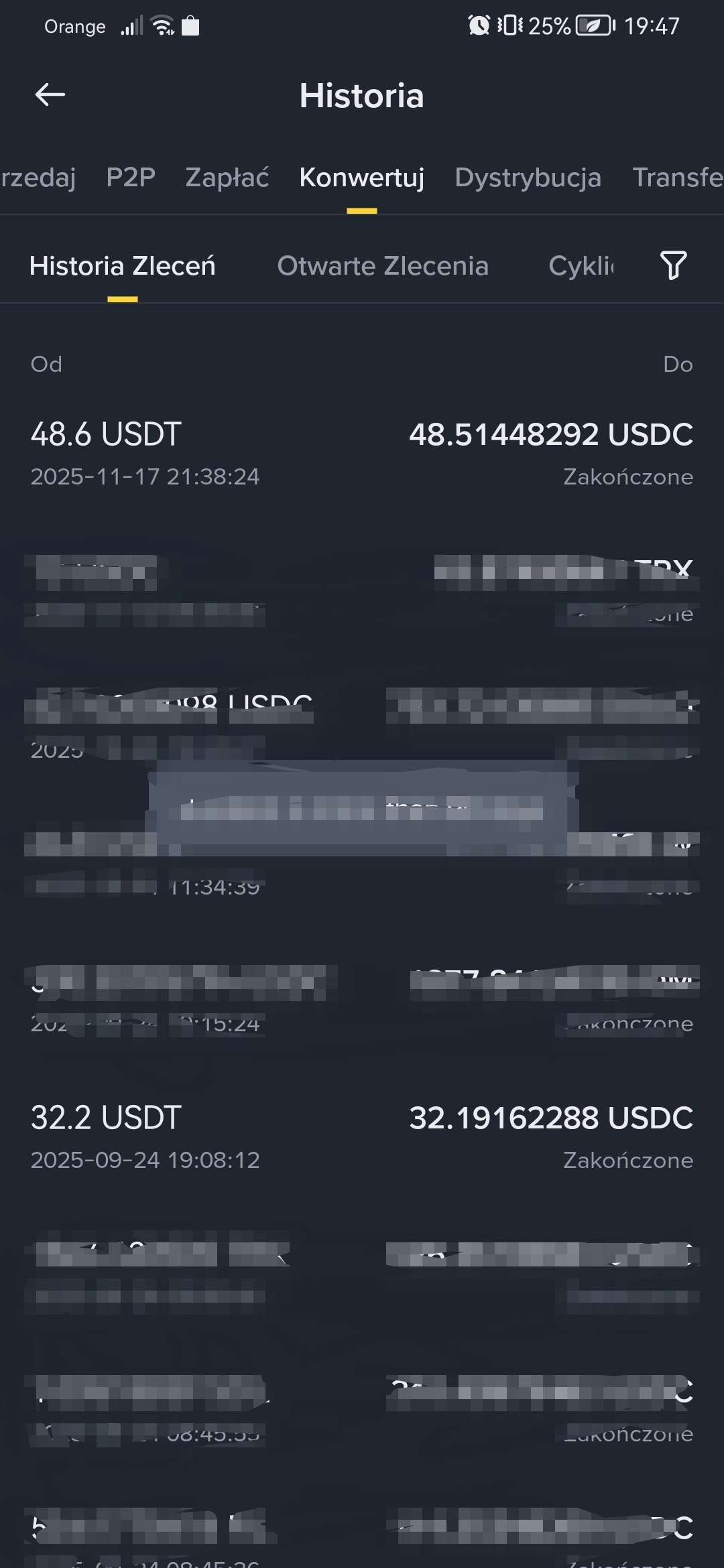Tap the Konwertuj tab
724x1568 pixels.
point(362,178)
